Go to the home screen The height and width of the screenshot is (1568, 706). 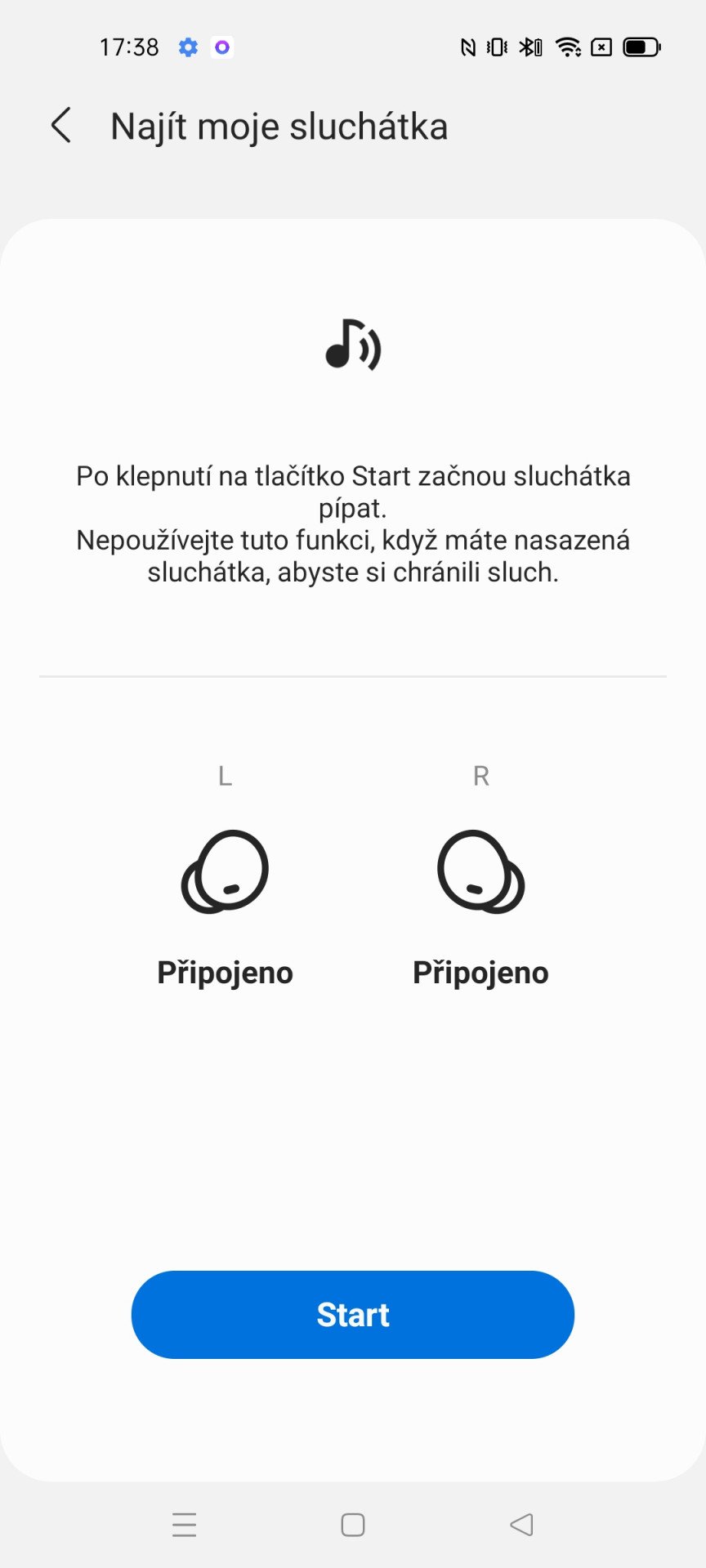point(353,1525)
